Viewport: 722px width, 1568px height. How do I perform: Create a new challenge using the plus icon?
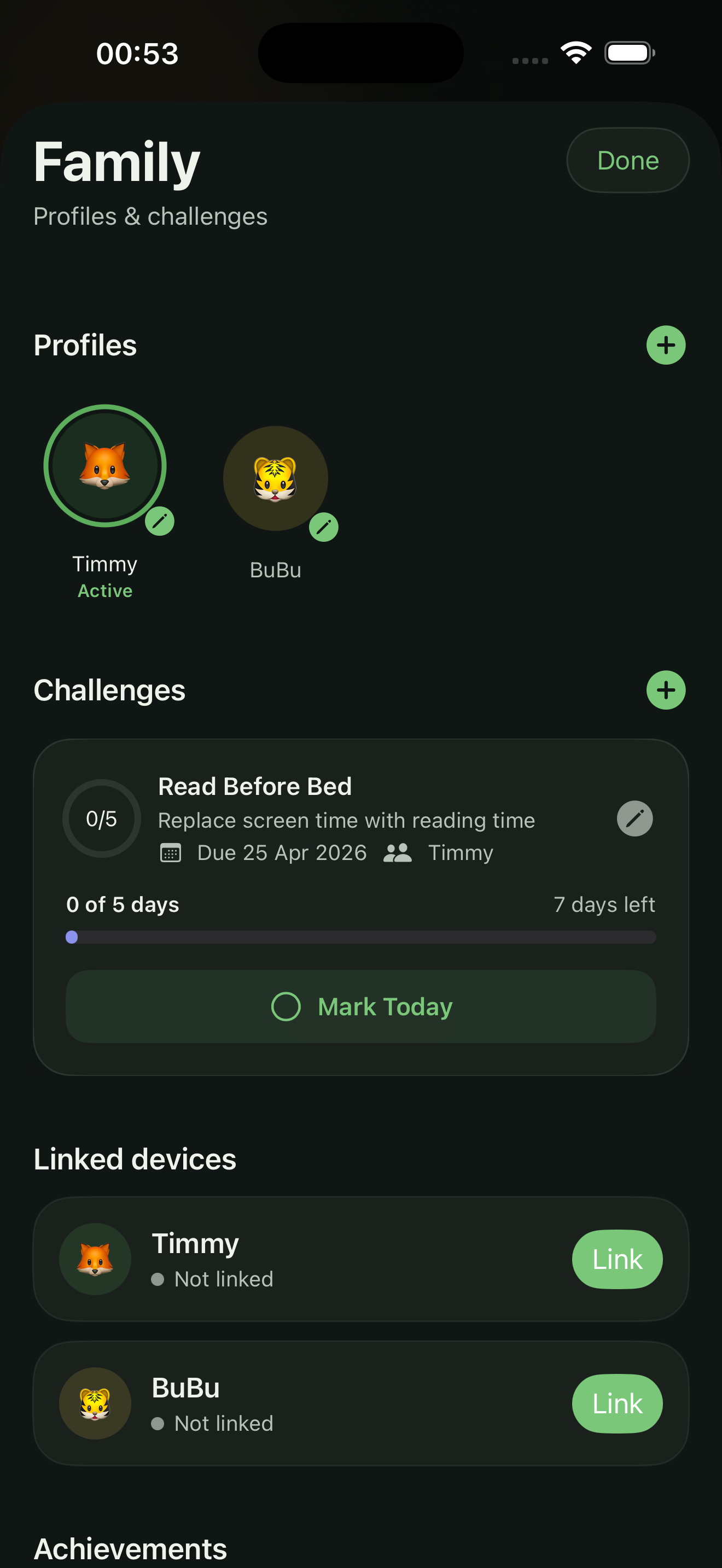[665, 689]
